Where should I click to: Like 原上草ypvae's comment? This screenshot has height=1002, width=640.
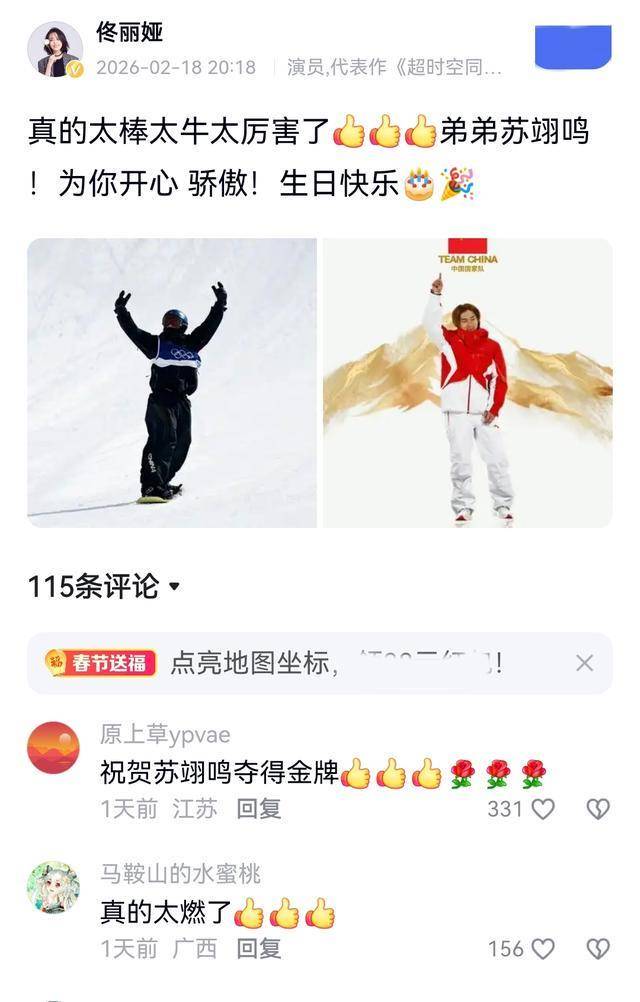coord(542,808)
